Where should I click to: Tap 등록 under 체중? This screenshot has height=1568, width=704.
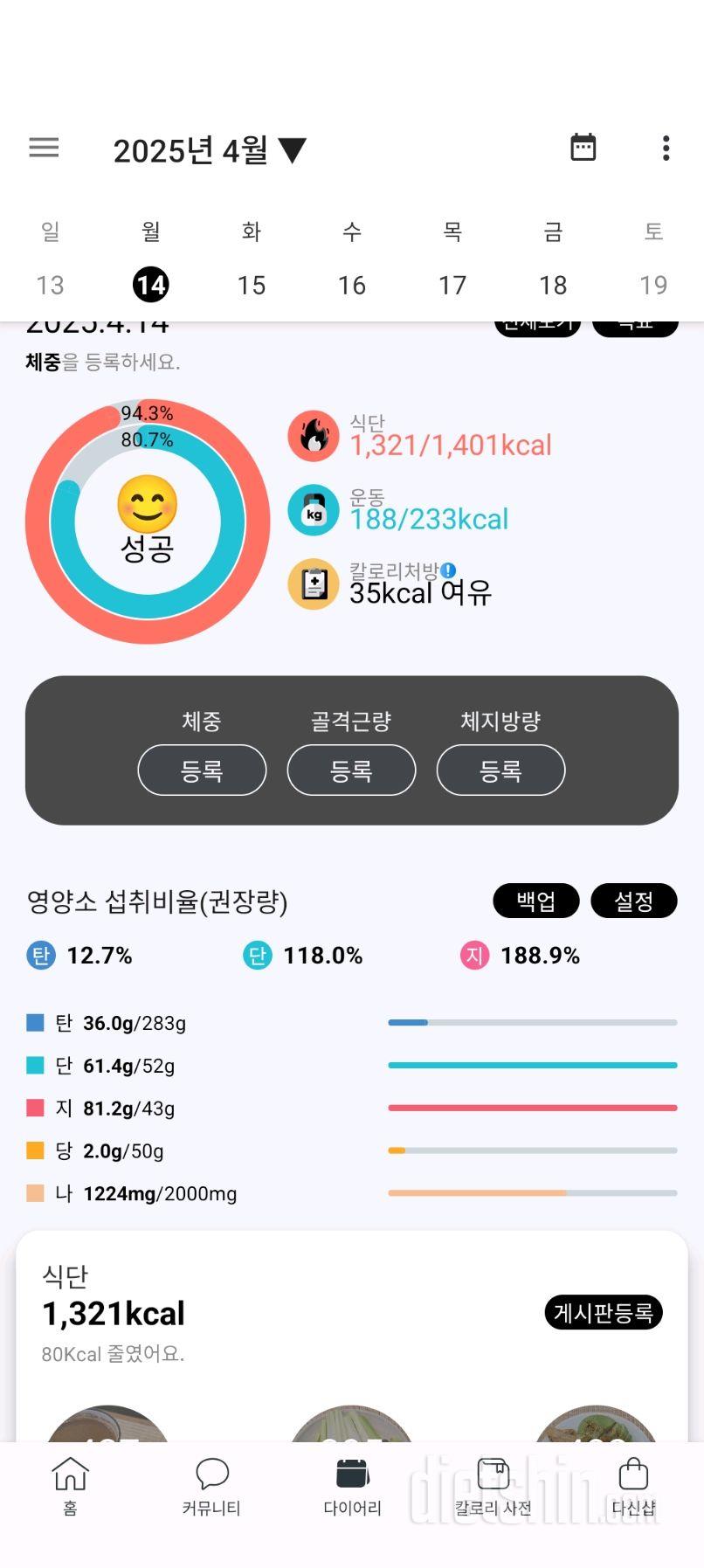tap(202, 770)
